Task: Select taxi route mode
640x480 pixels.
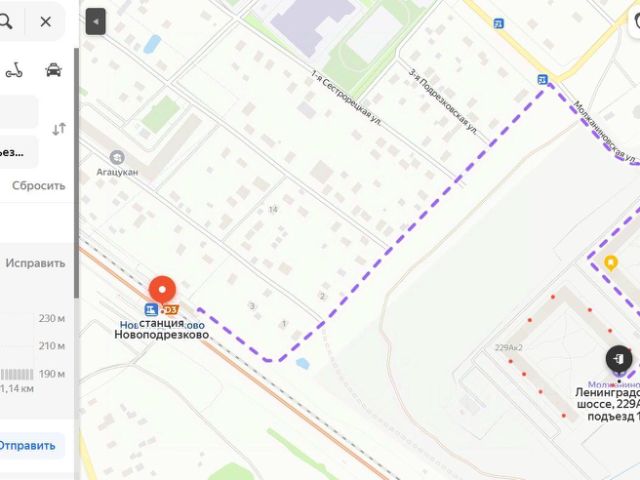Action: click(x=53, y=70)
